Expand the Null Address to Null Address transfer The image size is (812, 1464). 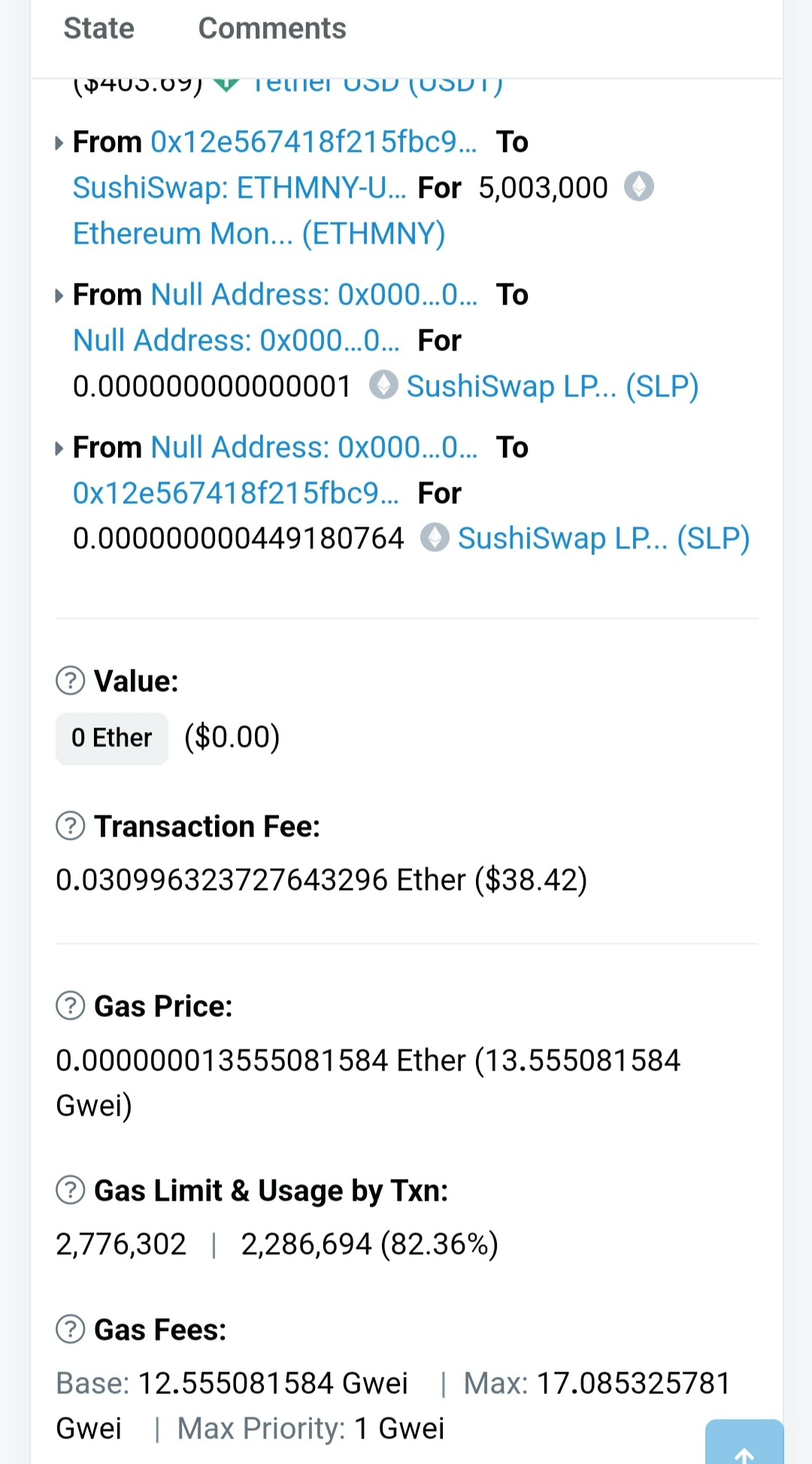[58, 294]
